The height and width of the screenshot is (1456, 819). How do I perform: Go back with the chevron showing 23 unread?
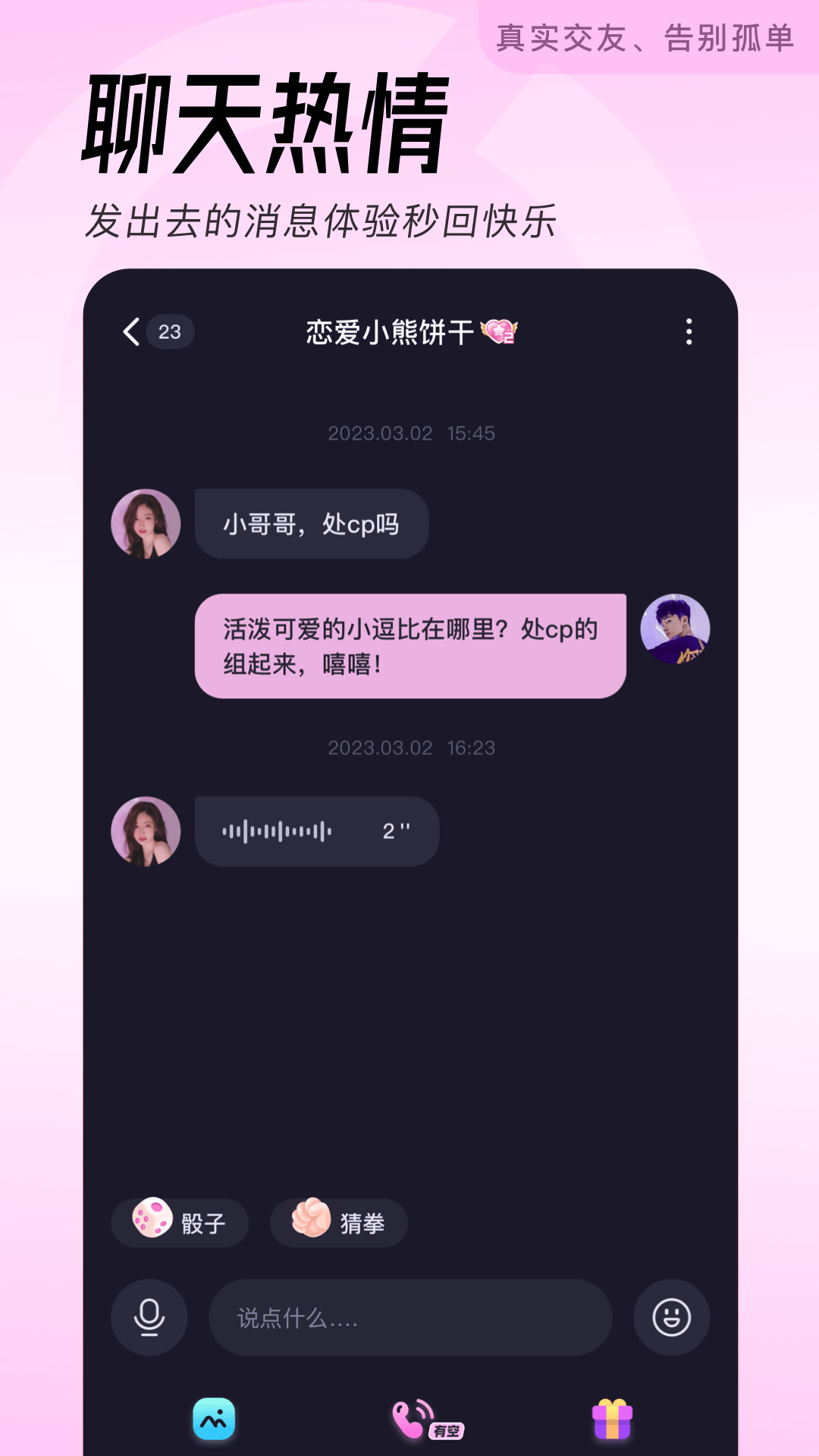152,331
